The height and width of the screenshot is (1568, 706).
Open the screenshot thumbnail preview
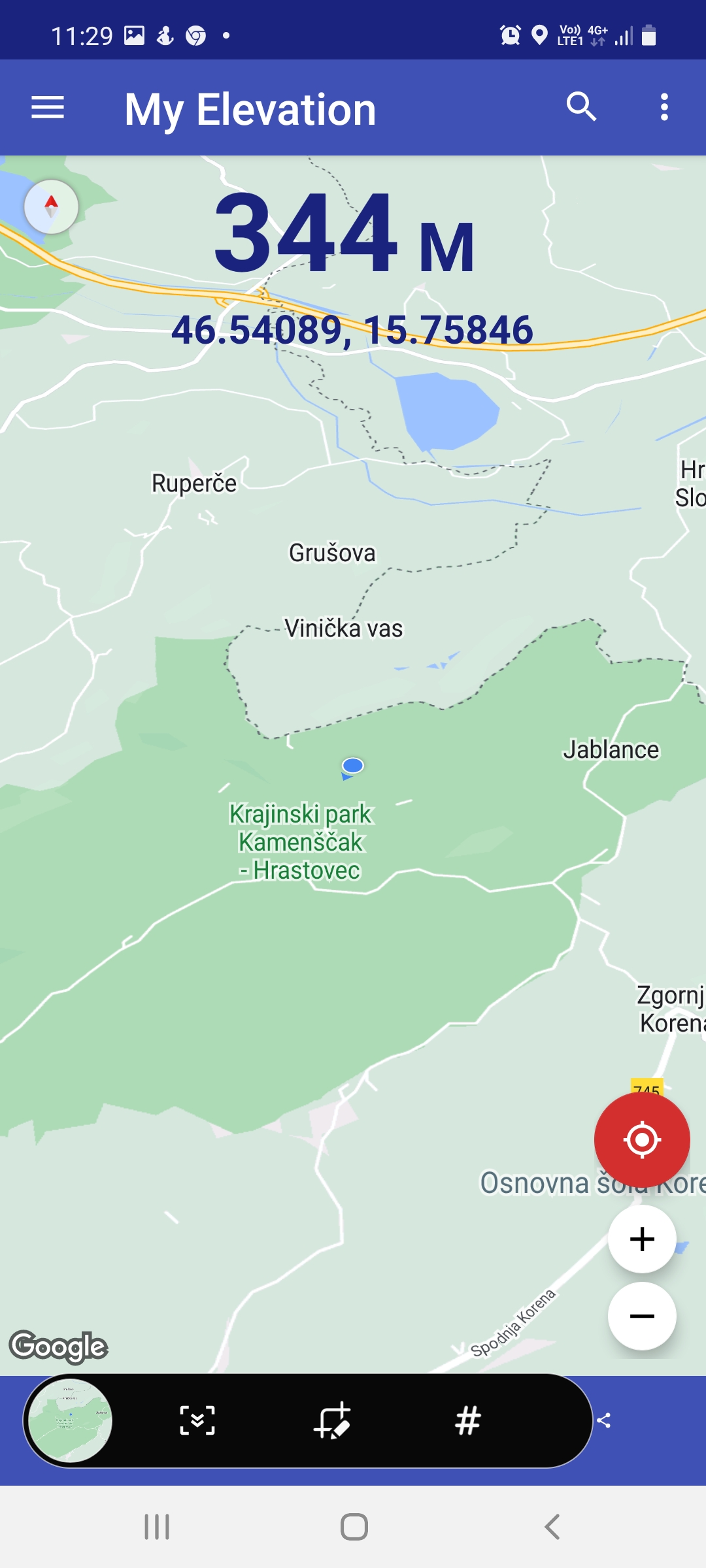point(71,1420)
